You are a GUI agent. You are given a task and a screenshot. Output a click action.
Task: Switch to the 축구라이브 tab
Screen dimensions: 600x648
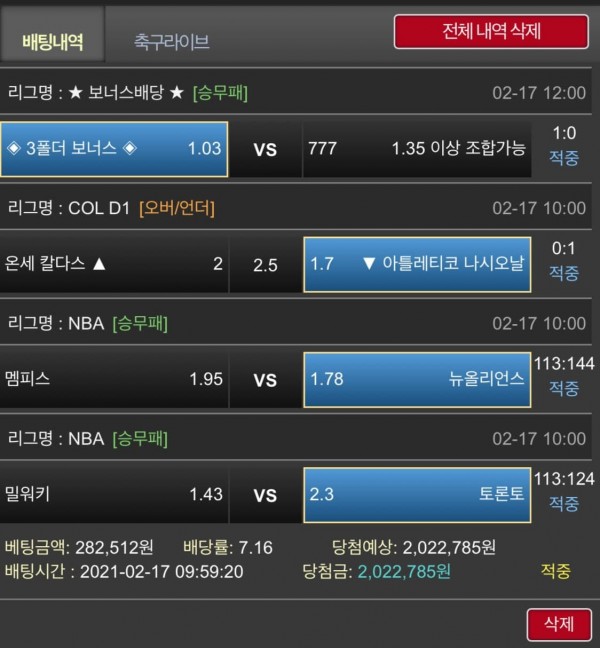[x=172, y=42]
